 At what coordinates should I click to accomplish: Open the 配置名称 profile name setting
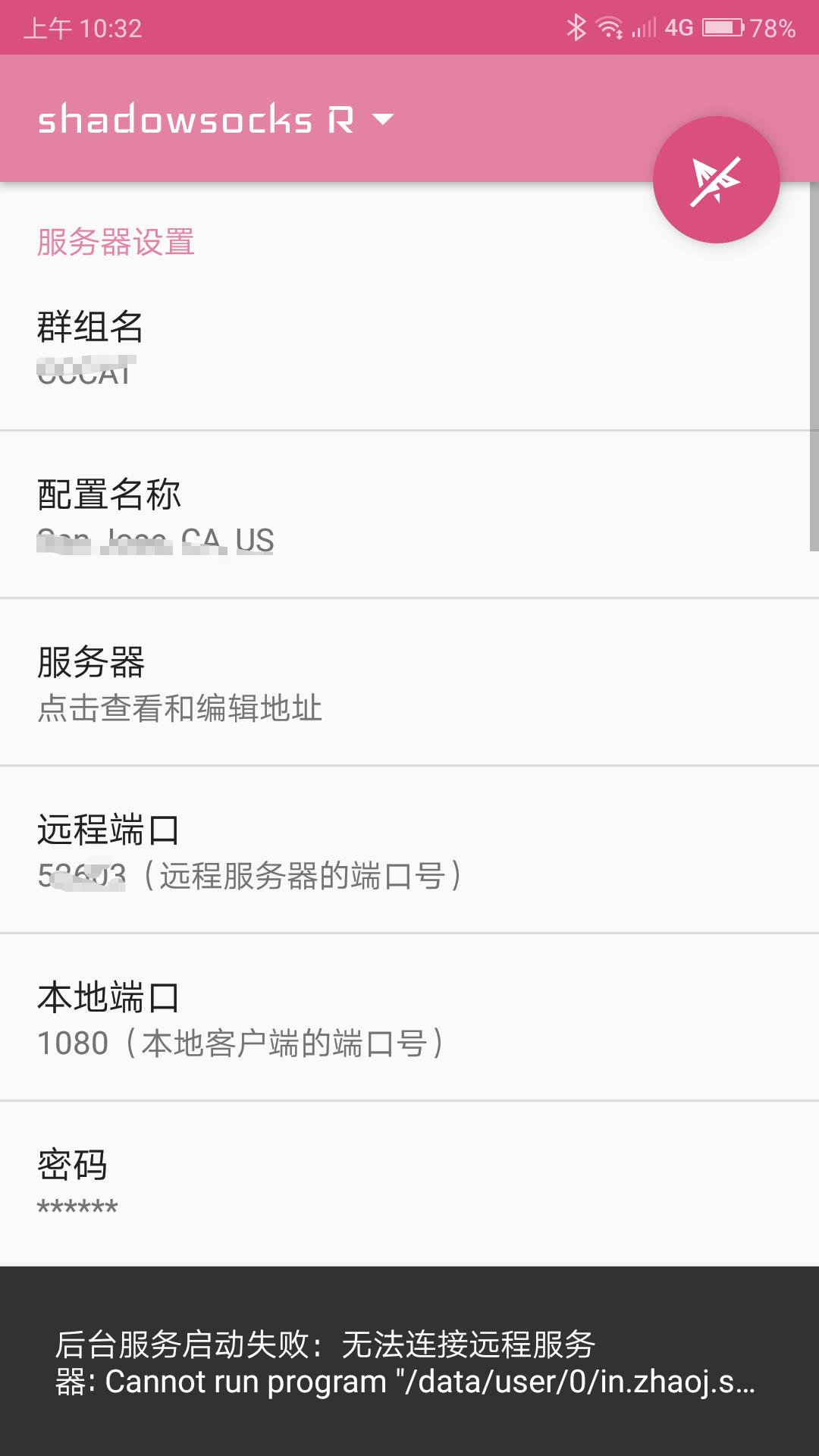coord(409,512)
